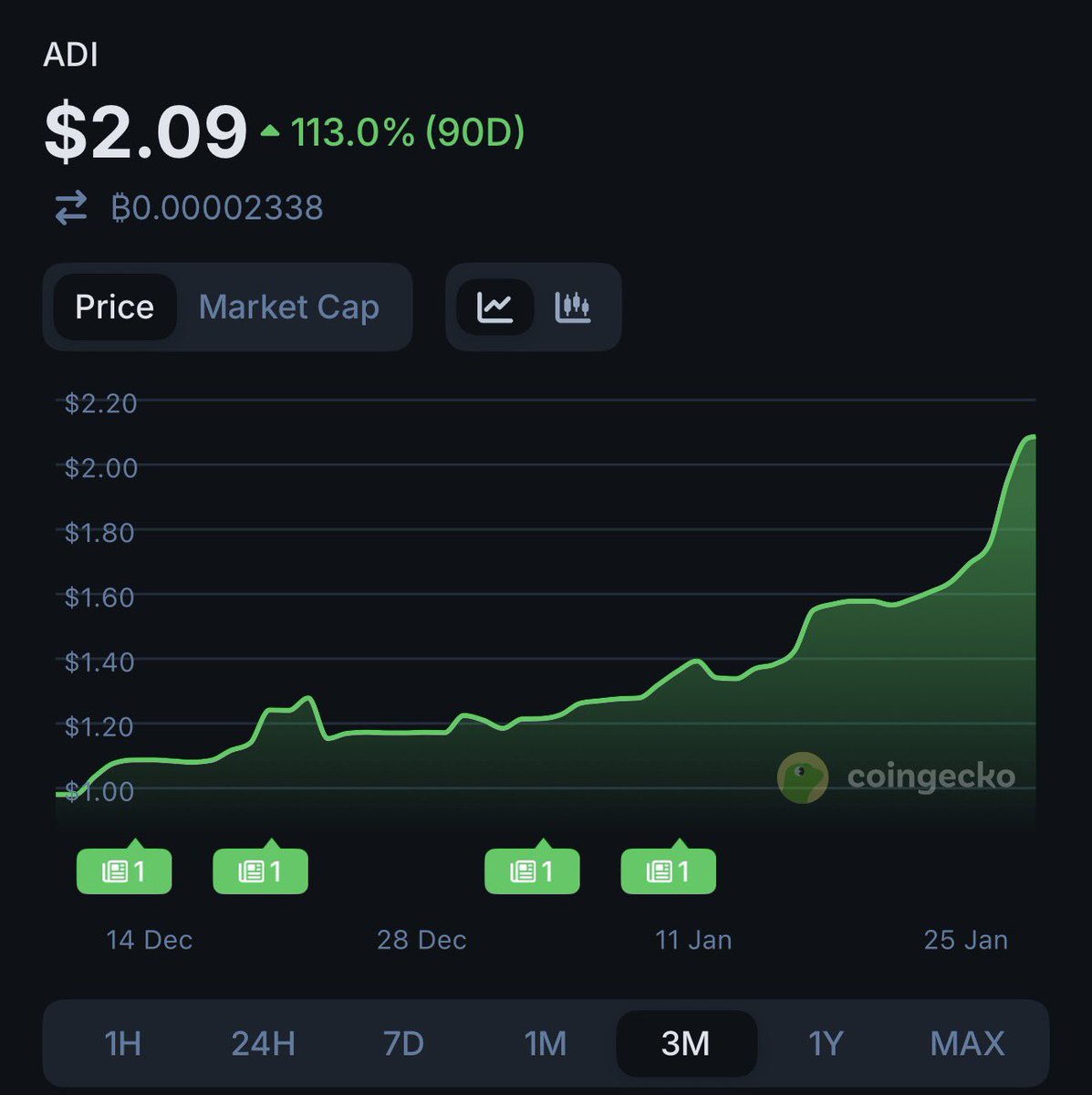Viewport: 1092px width, 1095px height.
Task: Open the news marker above 11 Jan
Action: [x=668, y=871]
